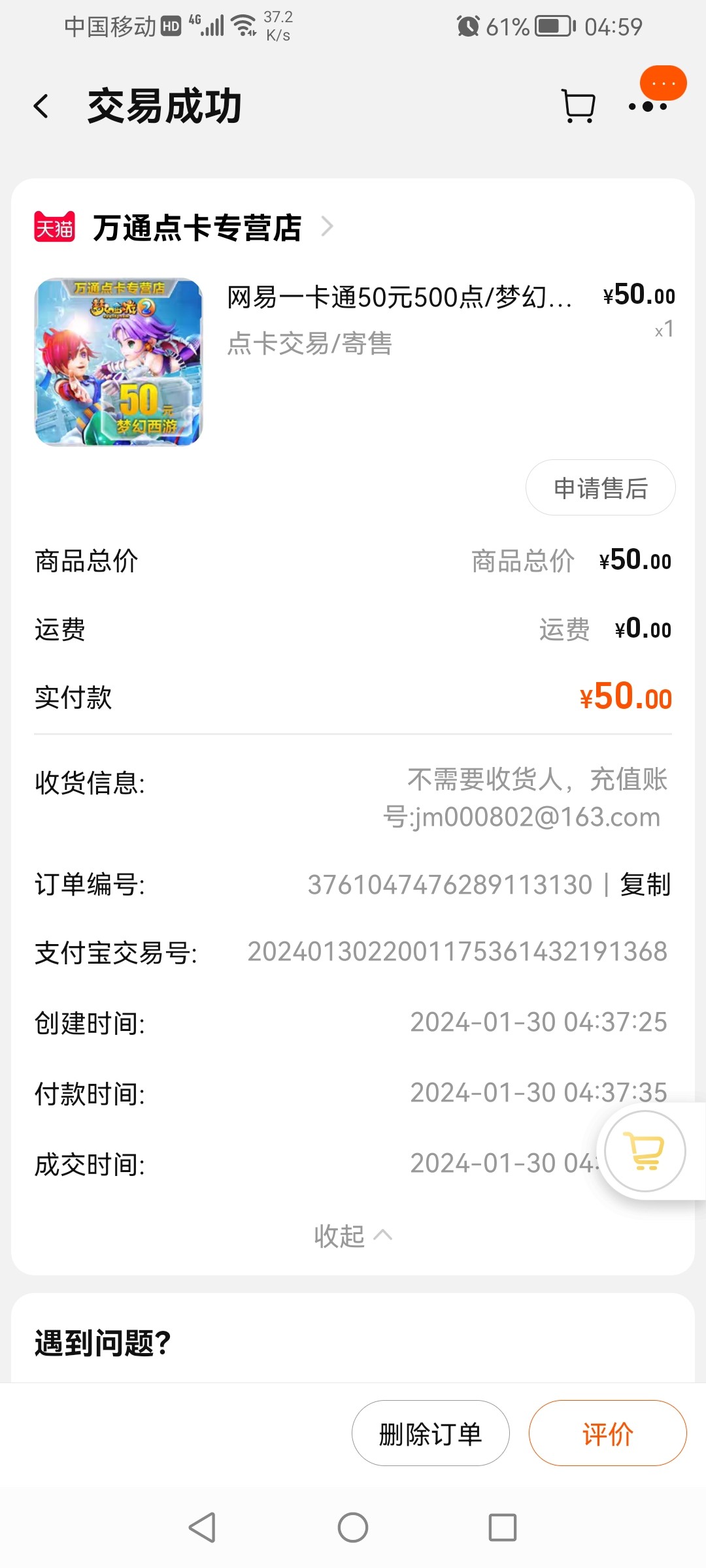Tap the back arrow to leave order details

42,105
